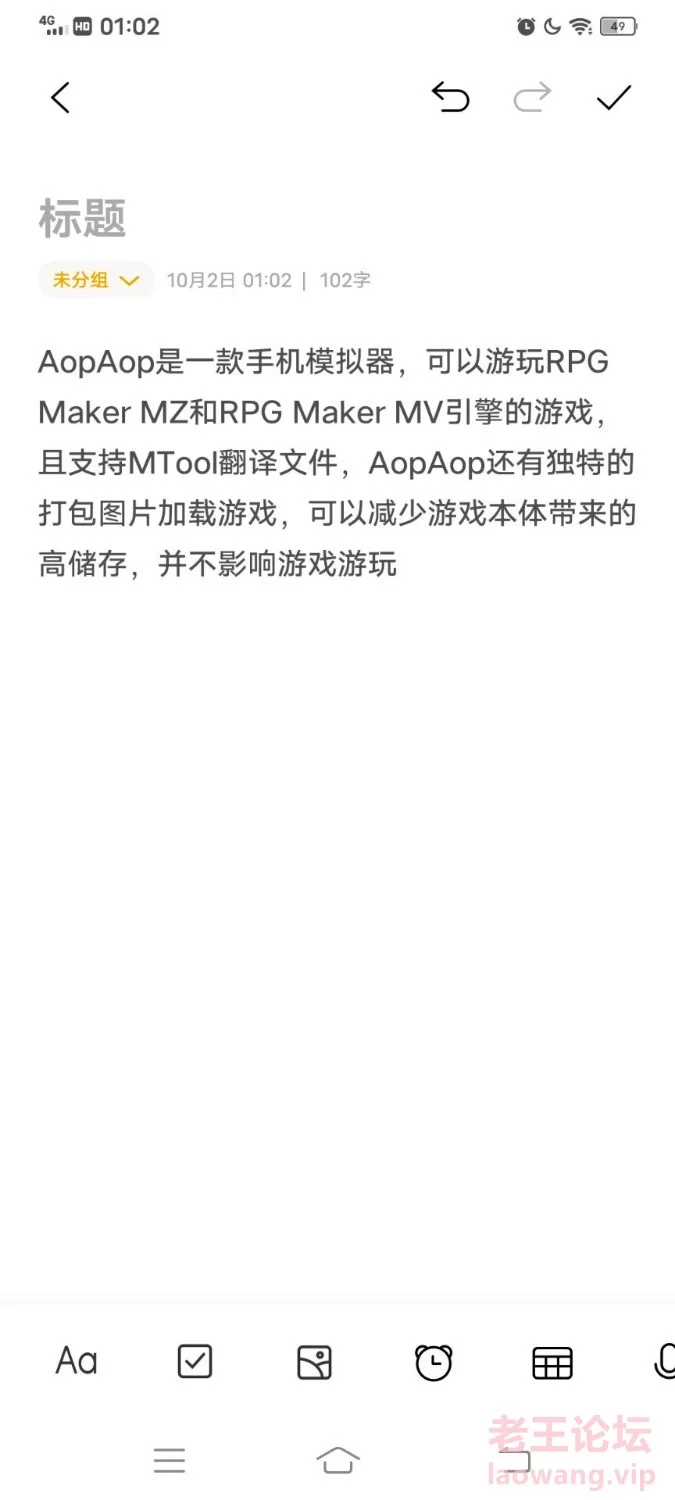Viewport: 675px width, 1500px height.
Task: Insert a picture into the note
Action: coord(314,1362)
